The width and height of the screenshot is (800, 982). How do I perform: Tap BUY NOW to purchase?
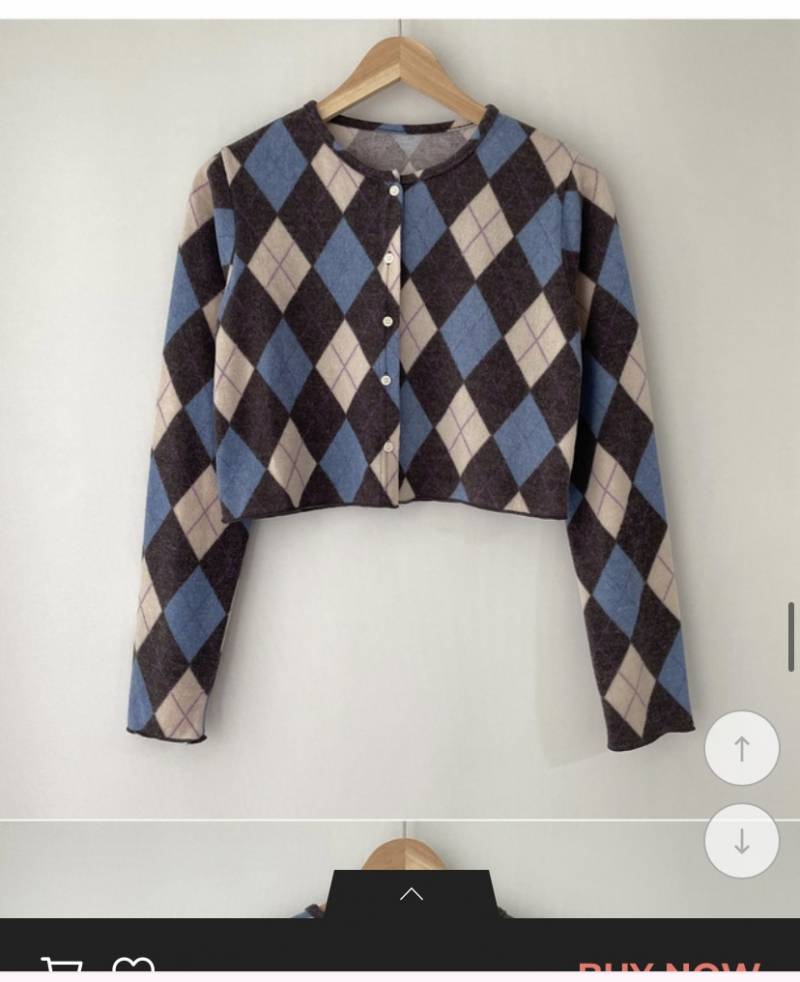668,968
